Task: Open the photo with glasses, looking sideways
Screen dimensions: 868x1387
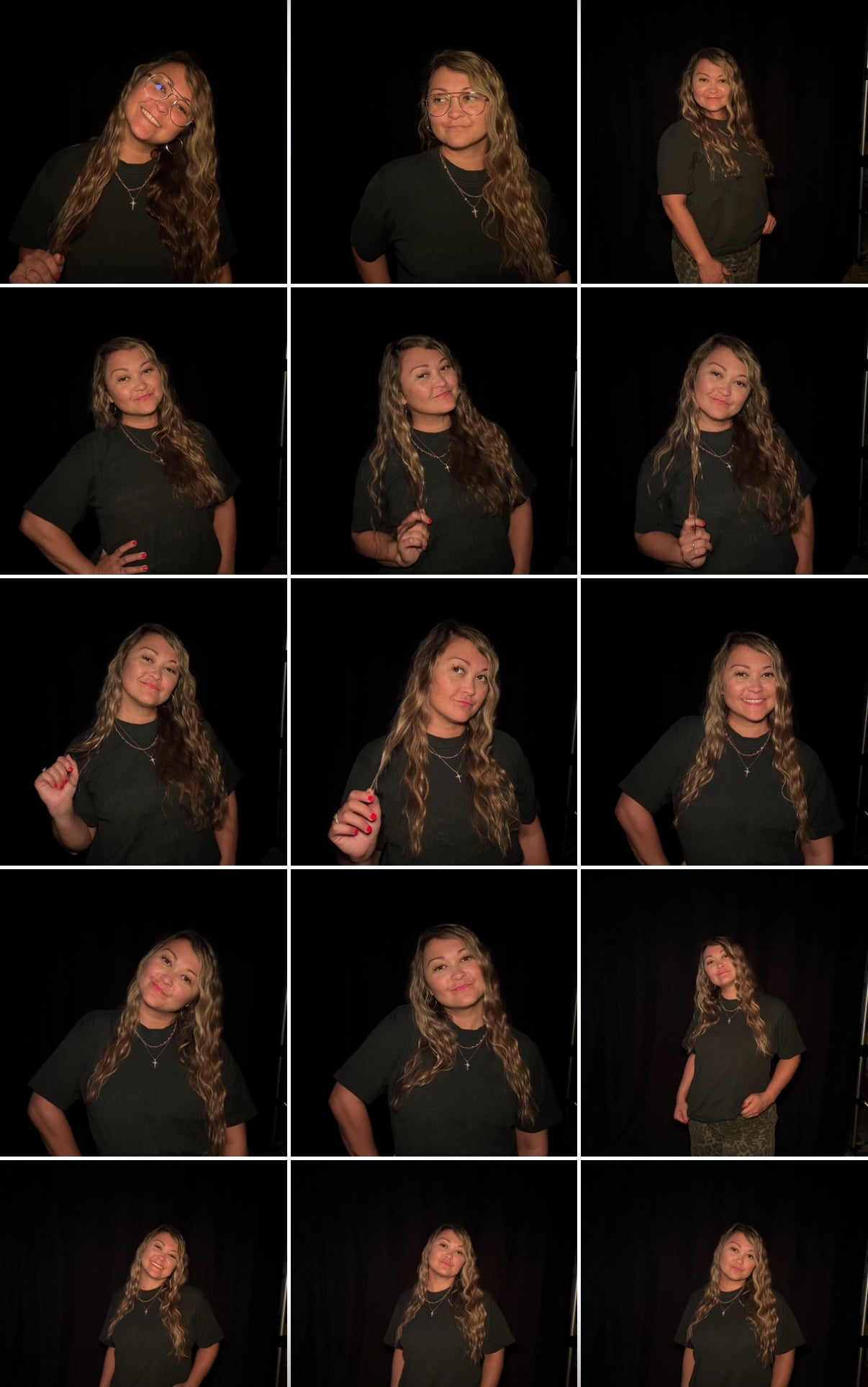Action: click(x=433, y=142)
